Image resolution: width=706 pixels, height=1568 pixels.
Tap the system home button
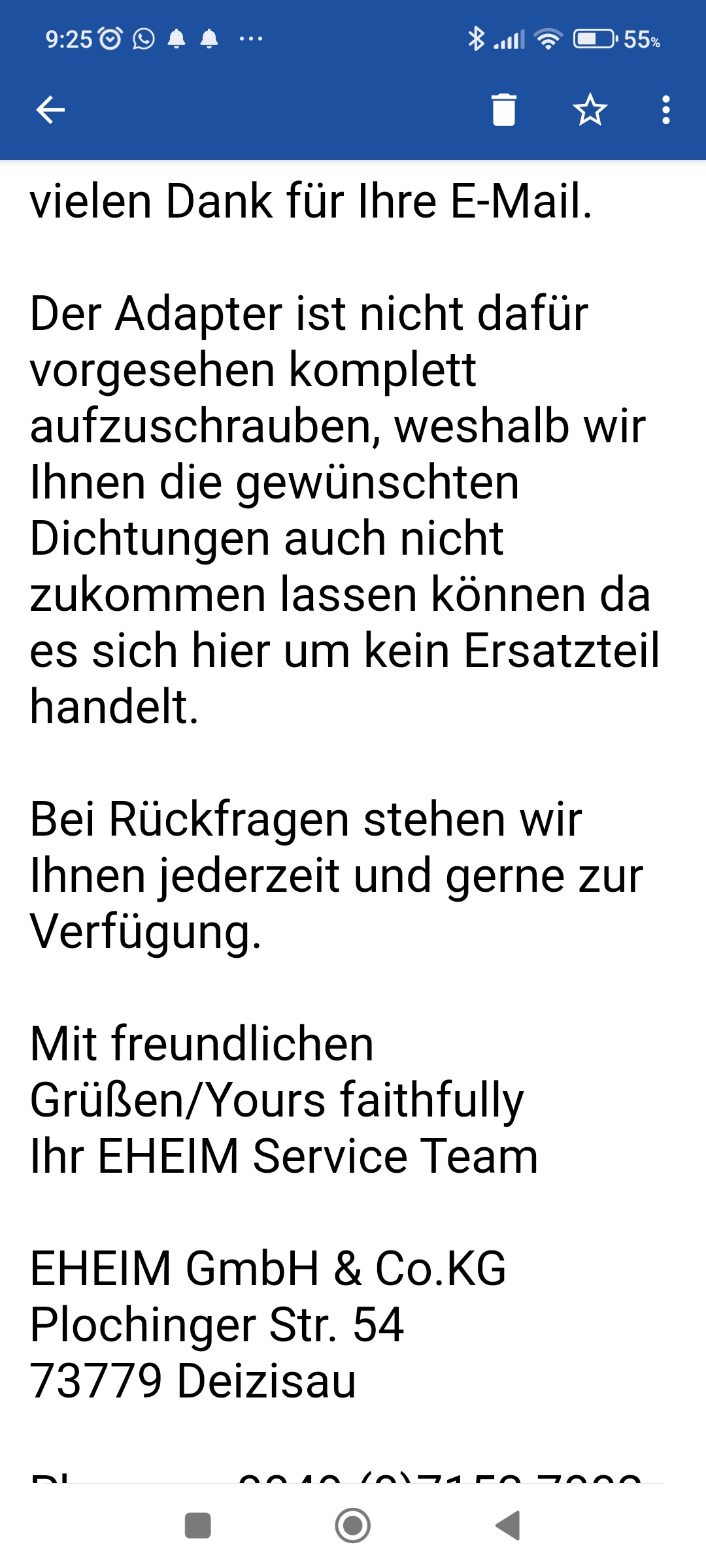(x=353, y=1526)
